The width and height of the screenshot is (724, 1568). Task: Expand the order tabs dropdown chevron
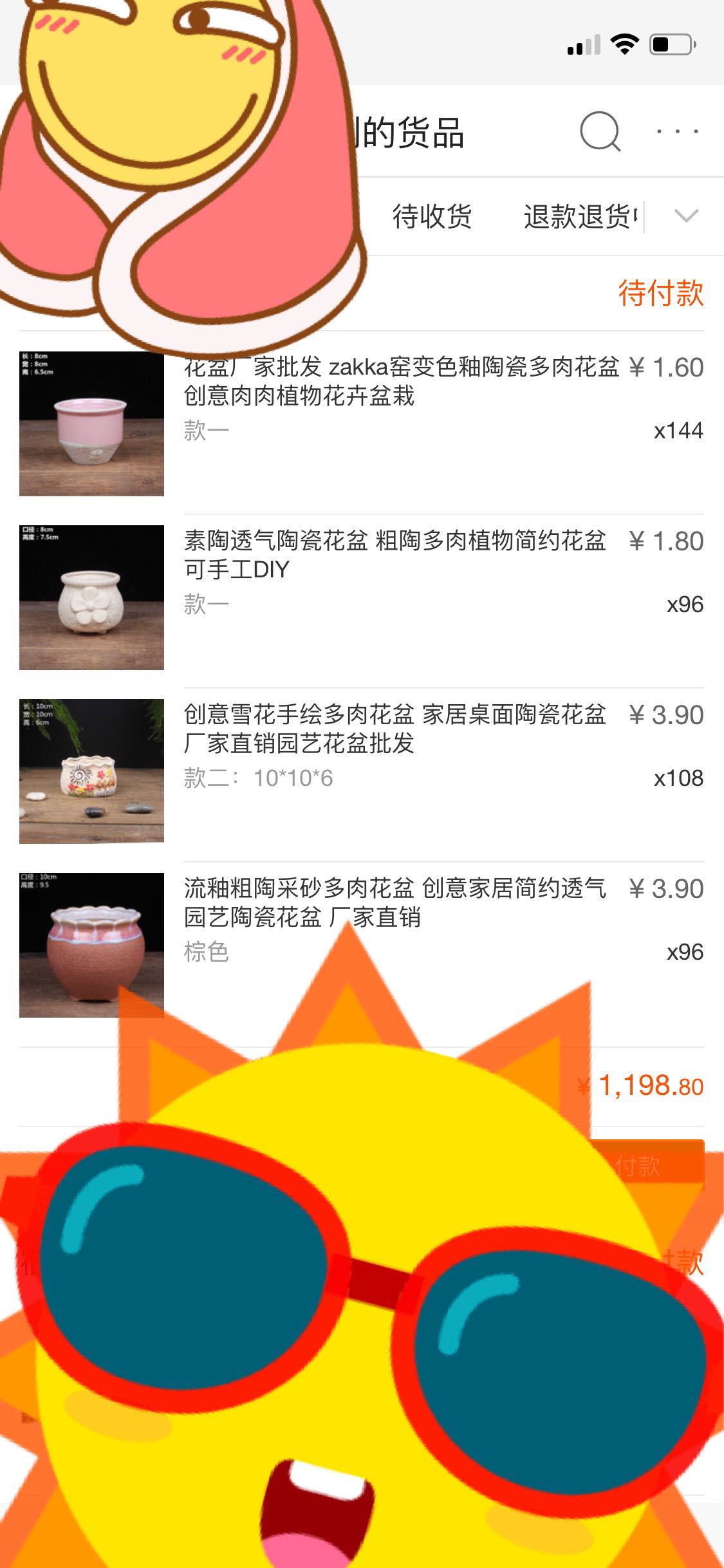point(686,216)
